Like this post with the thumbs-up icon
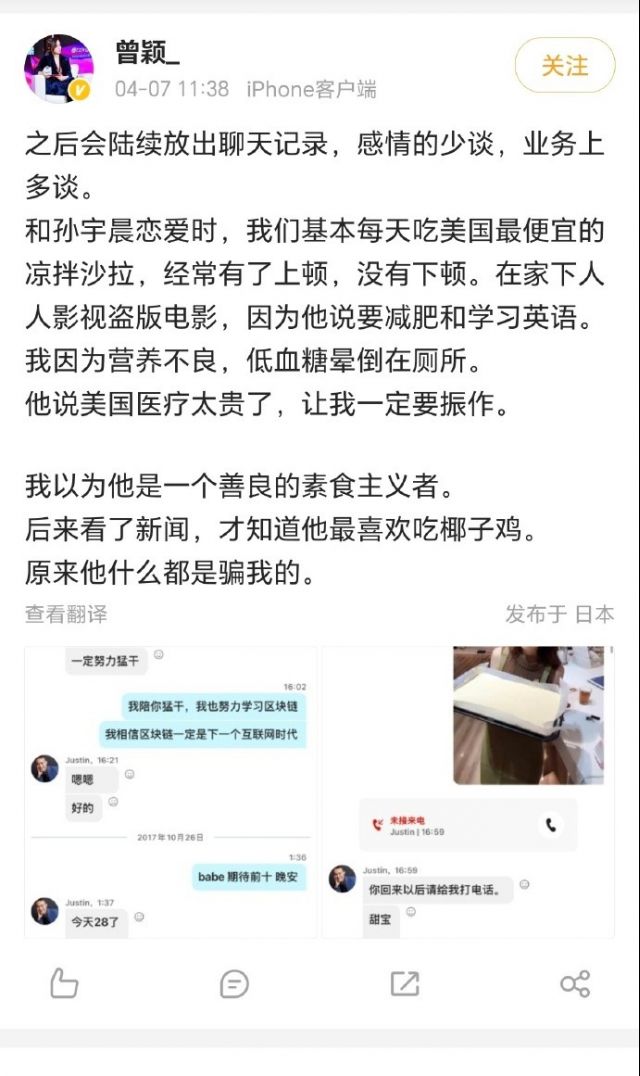Image resolution: width=640 pixels, height=1076 pixels. click(64, 983)
